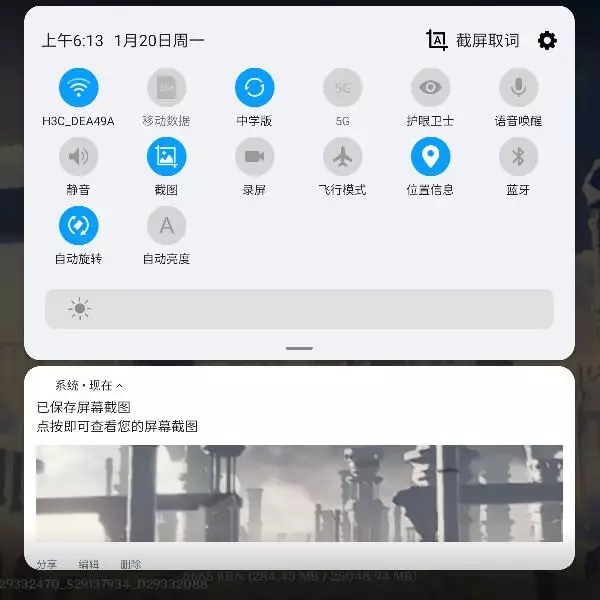Start 录屏 screen recording

(254, 156)
